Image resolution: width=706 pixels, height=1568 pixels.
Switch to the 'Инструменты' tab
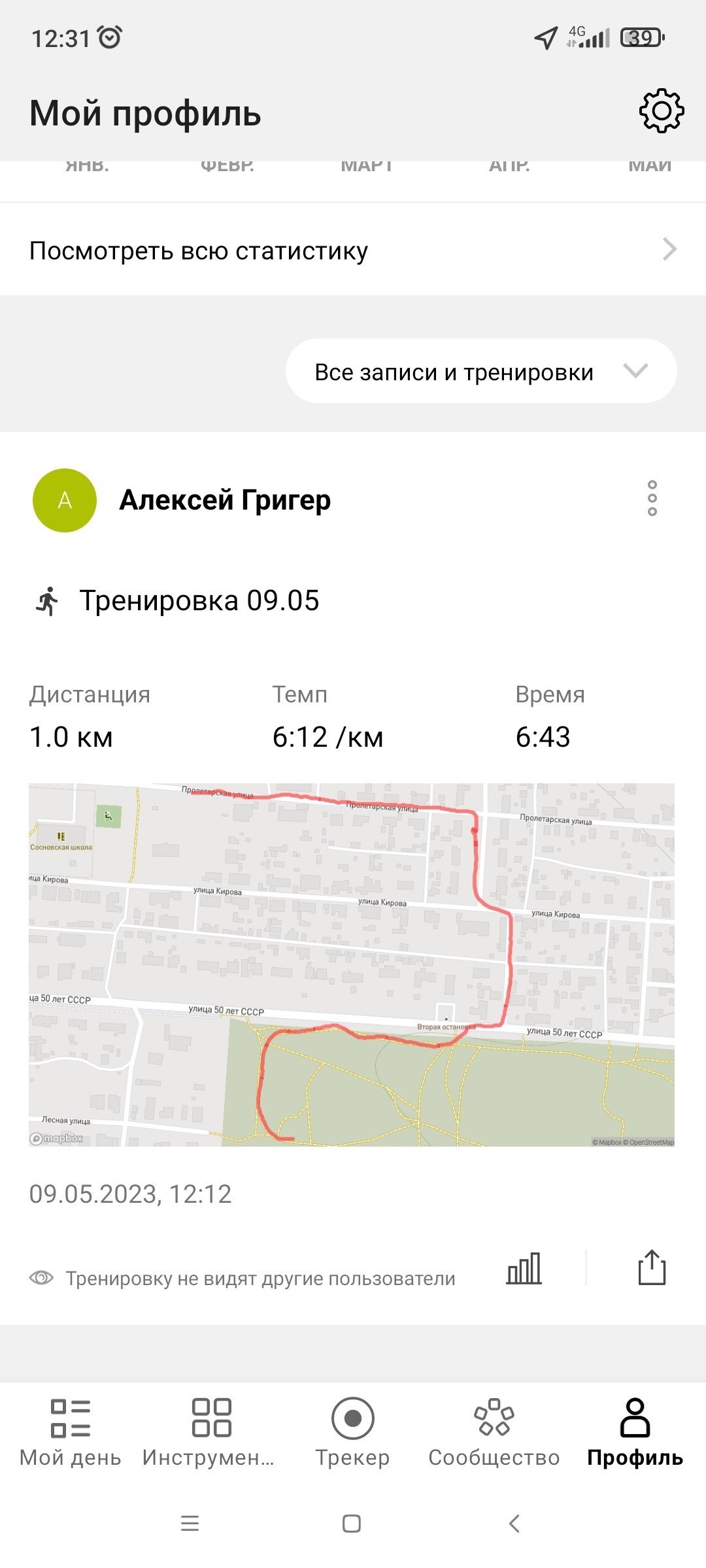click(x=212, y=1433)
